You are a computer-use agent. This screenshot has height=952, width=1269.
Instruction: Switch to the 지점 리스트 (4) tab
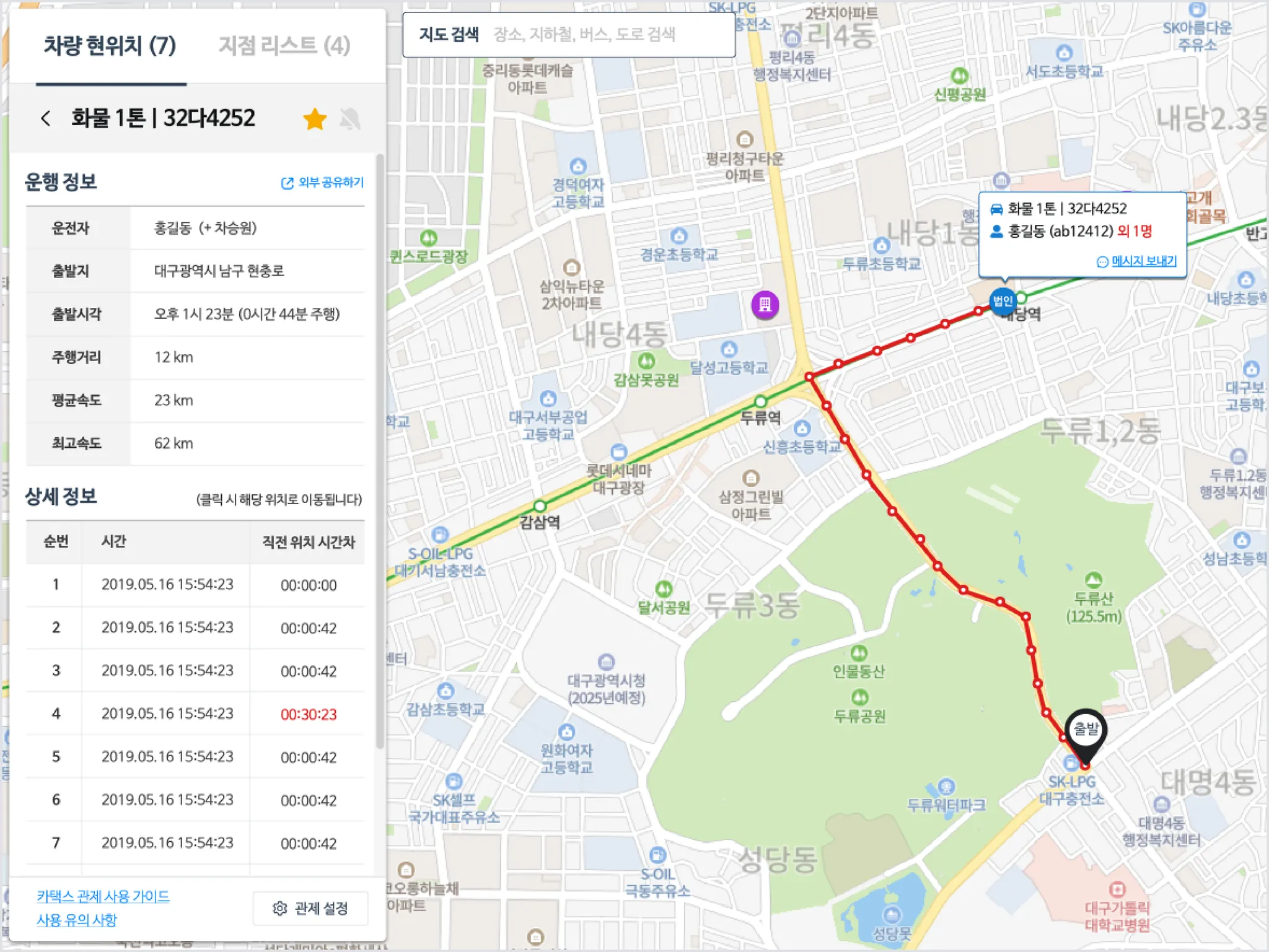[284, 45]
